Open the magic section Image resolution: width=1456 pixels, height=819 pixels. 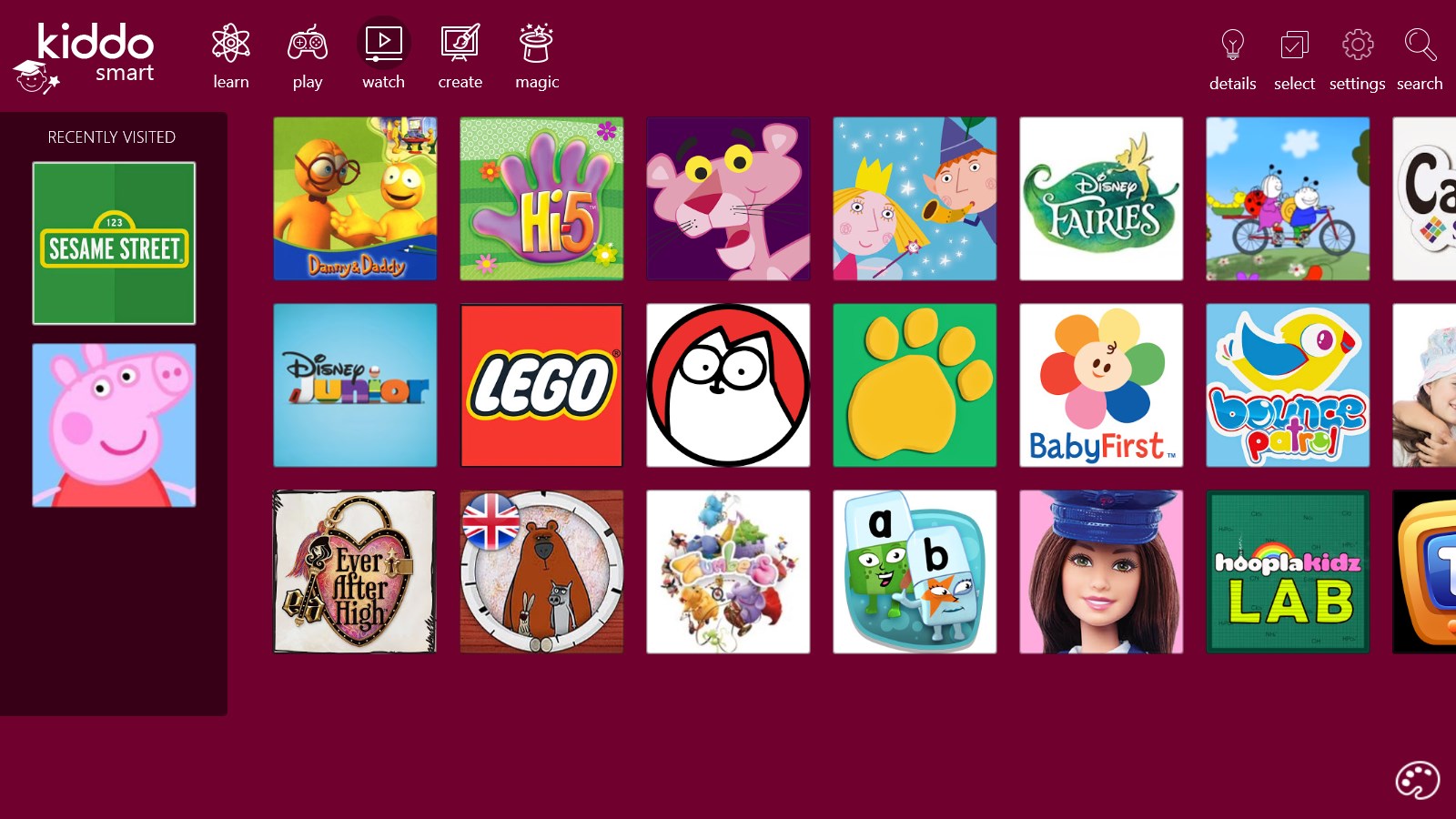[537, 56]
